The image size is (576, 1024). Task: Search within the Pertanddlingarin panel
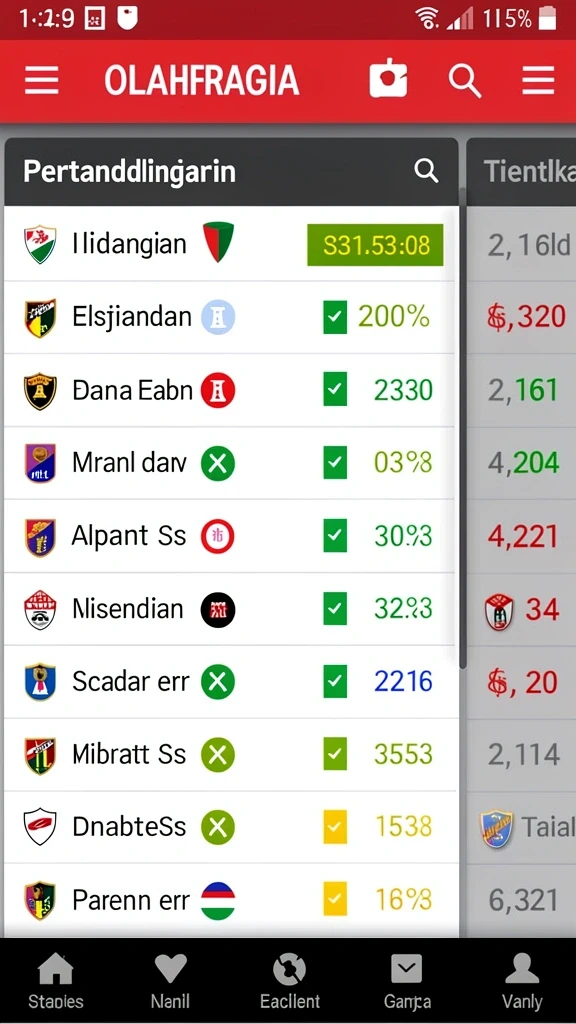[x=426, y=171]
